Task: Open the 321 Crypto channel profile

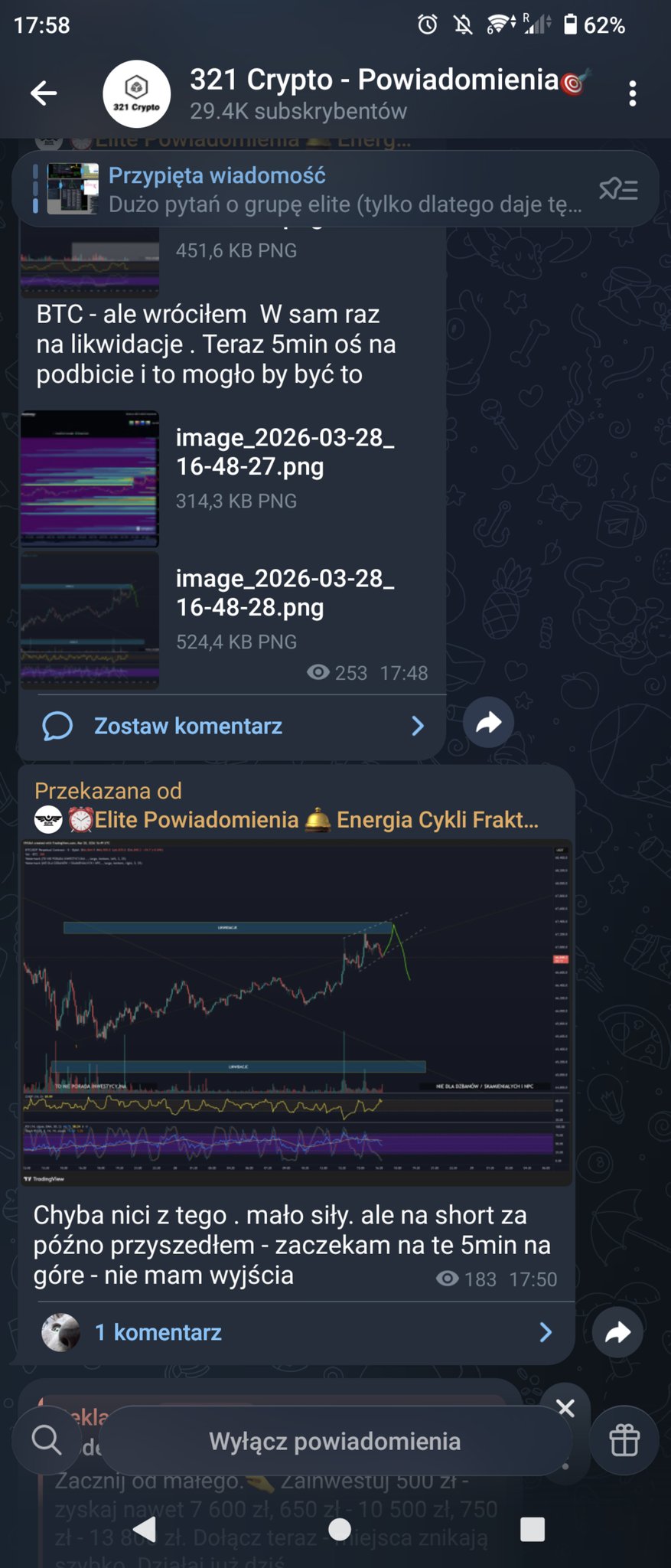Action: (136, 93)
